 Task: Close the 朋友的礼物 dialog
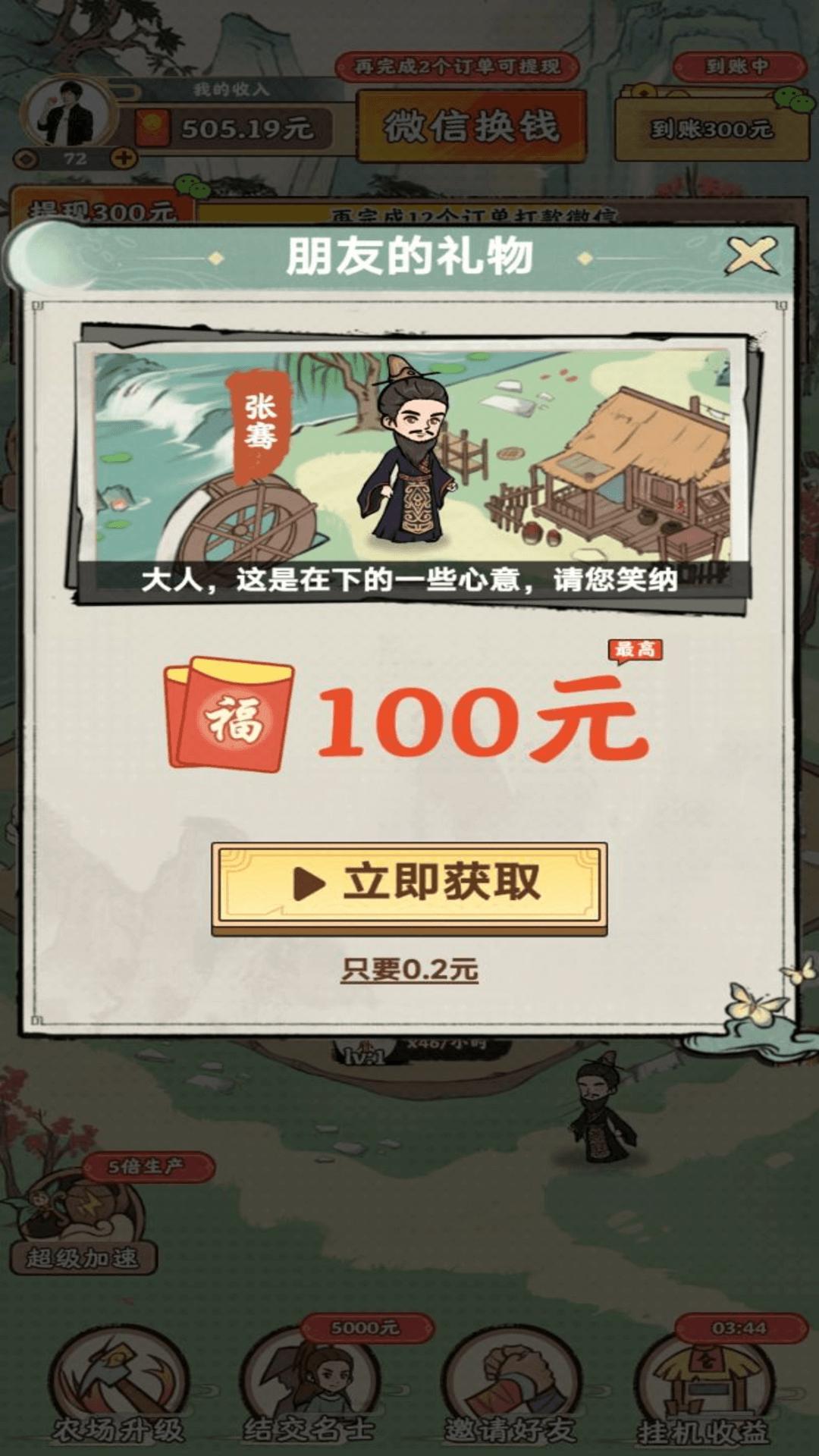pyautogui.click(x=752, y=256)
